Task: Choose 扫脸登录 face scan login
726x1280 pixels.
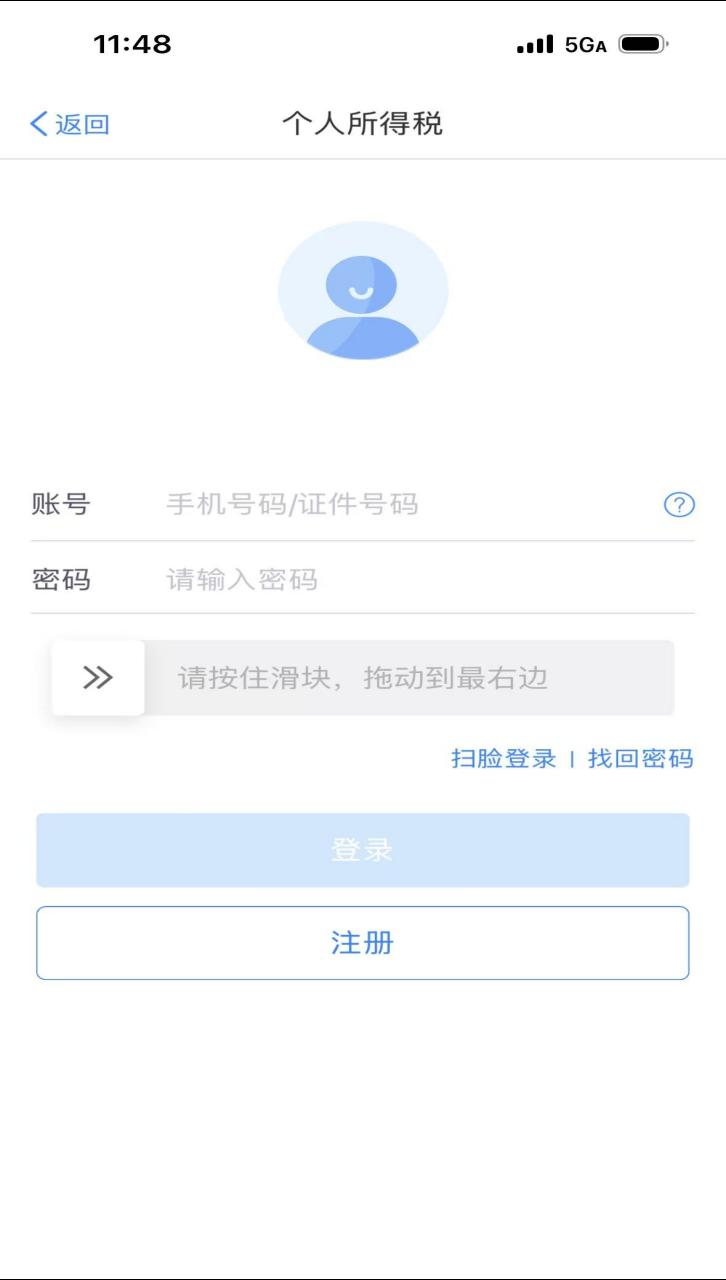Action: coord(503,759)
